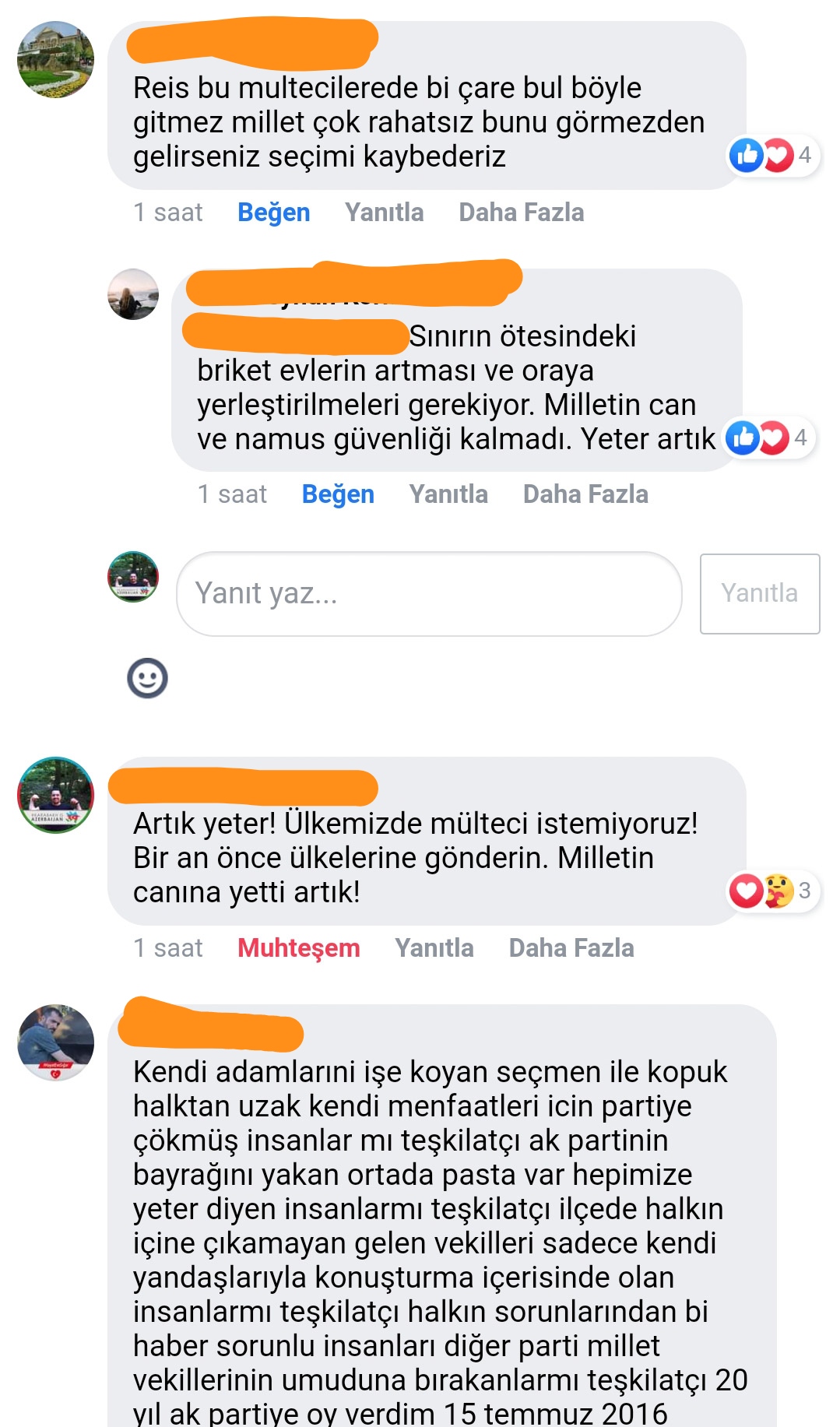
Task: Tap Yanıtla under the "Artık yeter!" comment
Action: point(434,948)
